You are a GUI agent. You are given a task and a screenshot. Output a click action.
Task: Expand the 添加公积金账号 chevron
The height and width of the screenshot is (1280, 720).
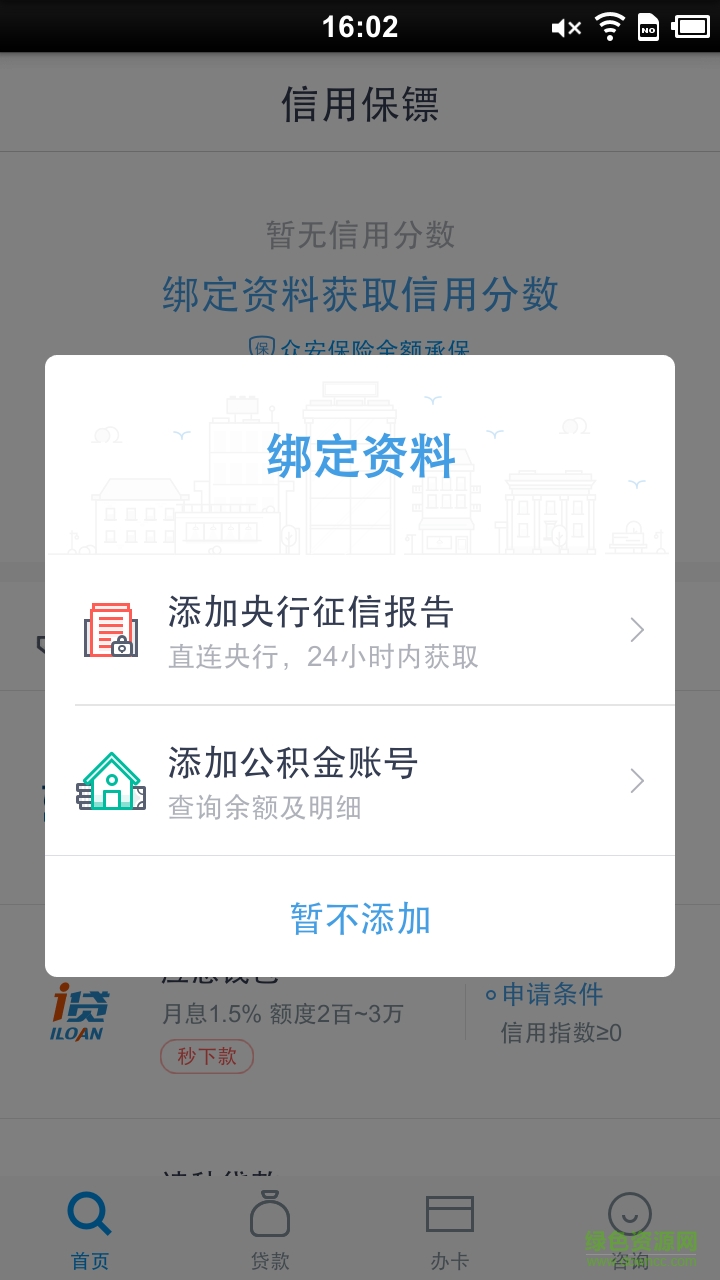637,781
